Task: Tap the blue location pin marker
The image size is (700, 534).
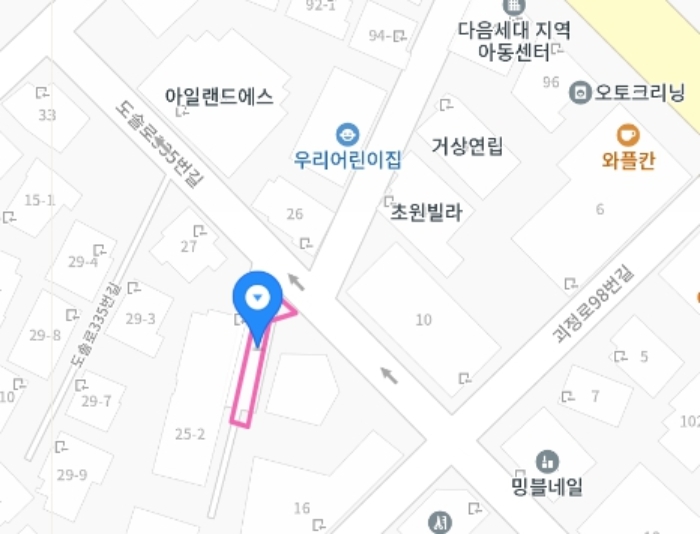Action: [x=258, y=299]
